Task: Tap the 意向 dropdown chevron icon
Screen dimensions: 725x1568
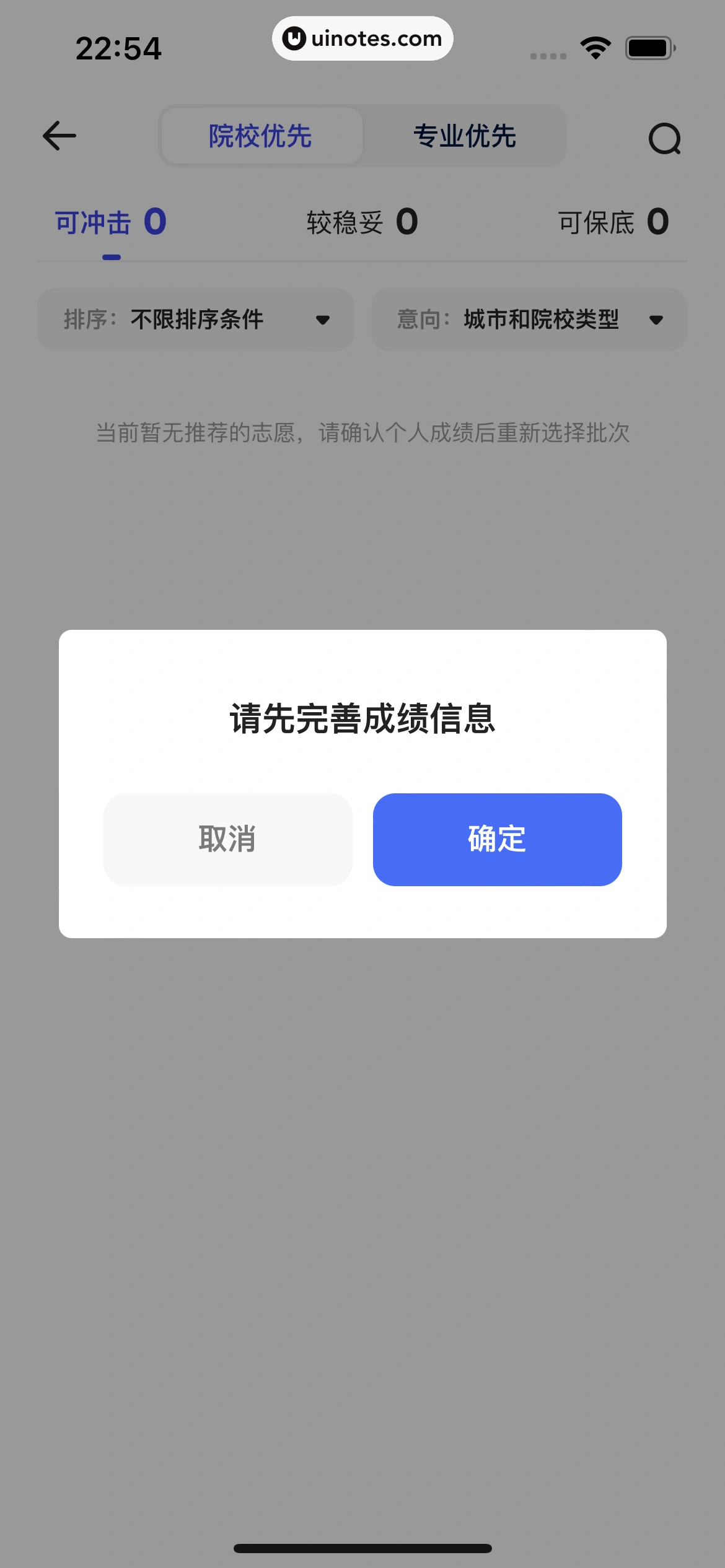Action: coord(657,320)
